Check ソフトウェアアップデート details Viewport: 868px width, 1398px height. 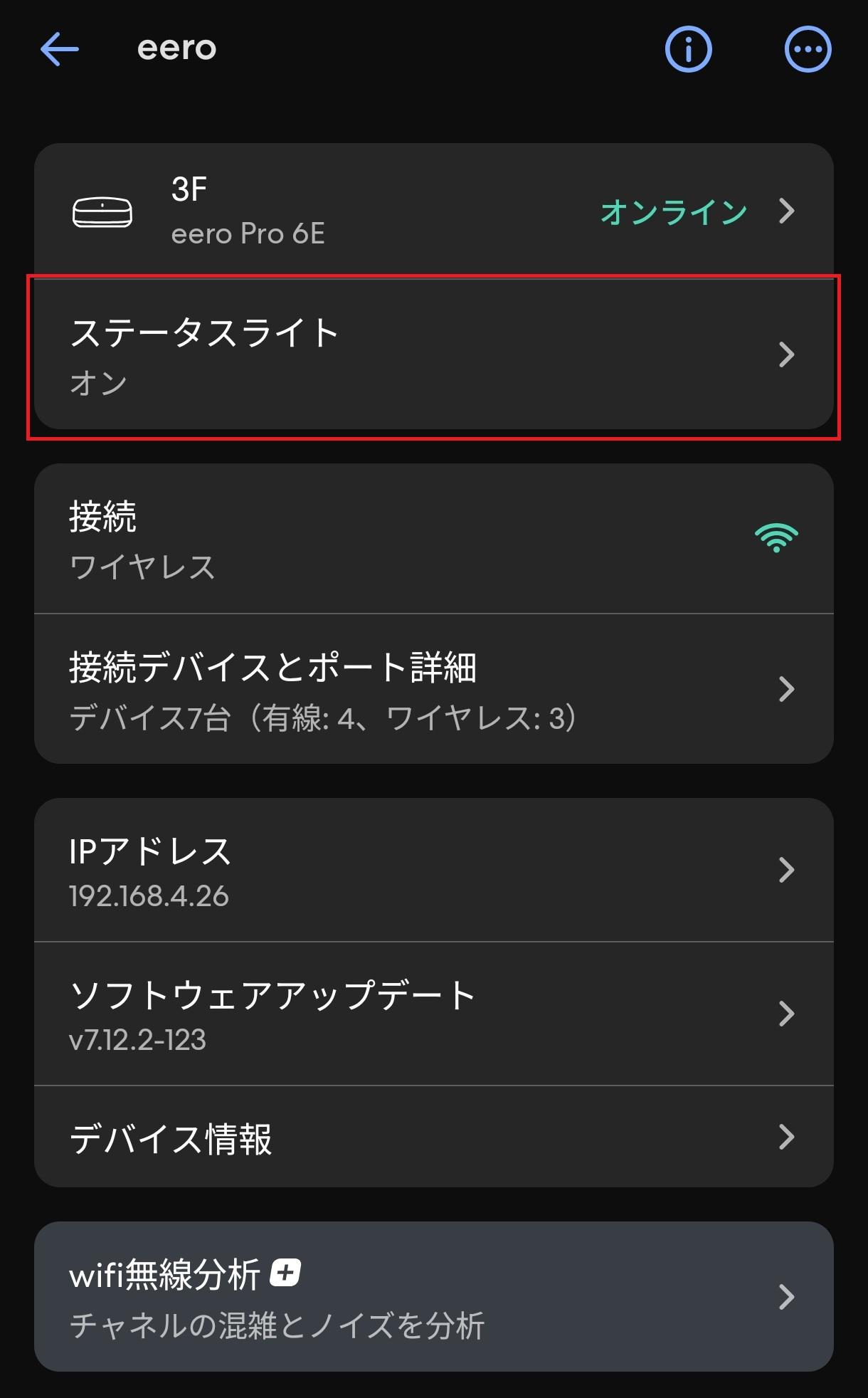click(433, 1014)
